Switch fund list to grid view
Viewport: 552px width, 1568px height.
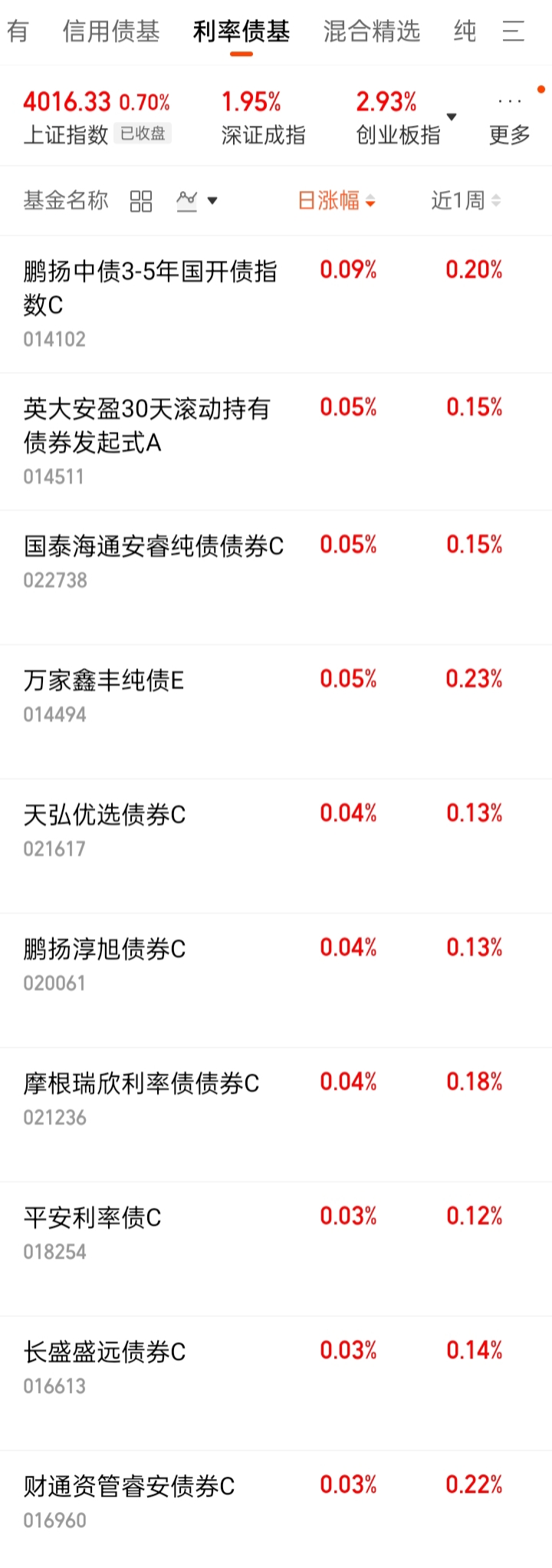141,202
